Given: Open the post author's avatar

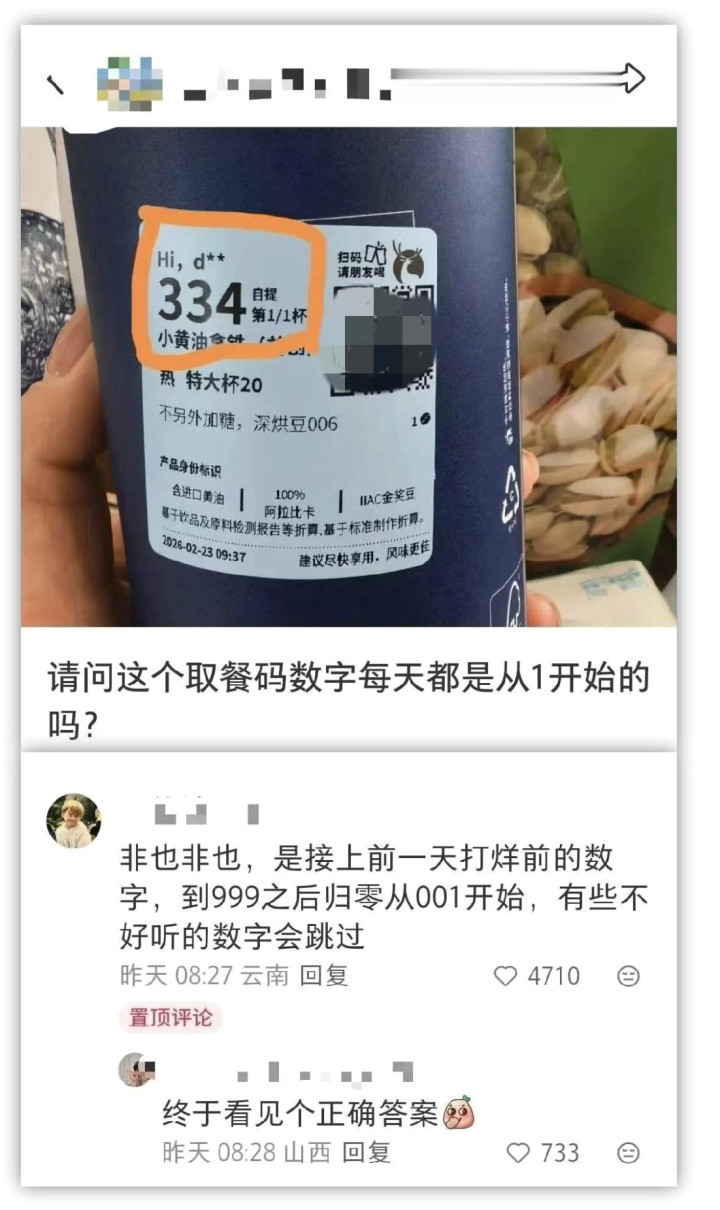Looking at the screenshot, I should click(x=130, y=83).
